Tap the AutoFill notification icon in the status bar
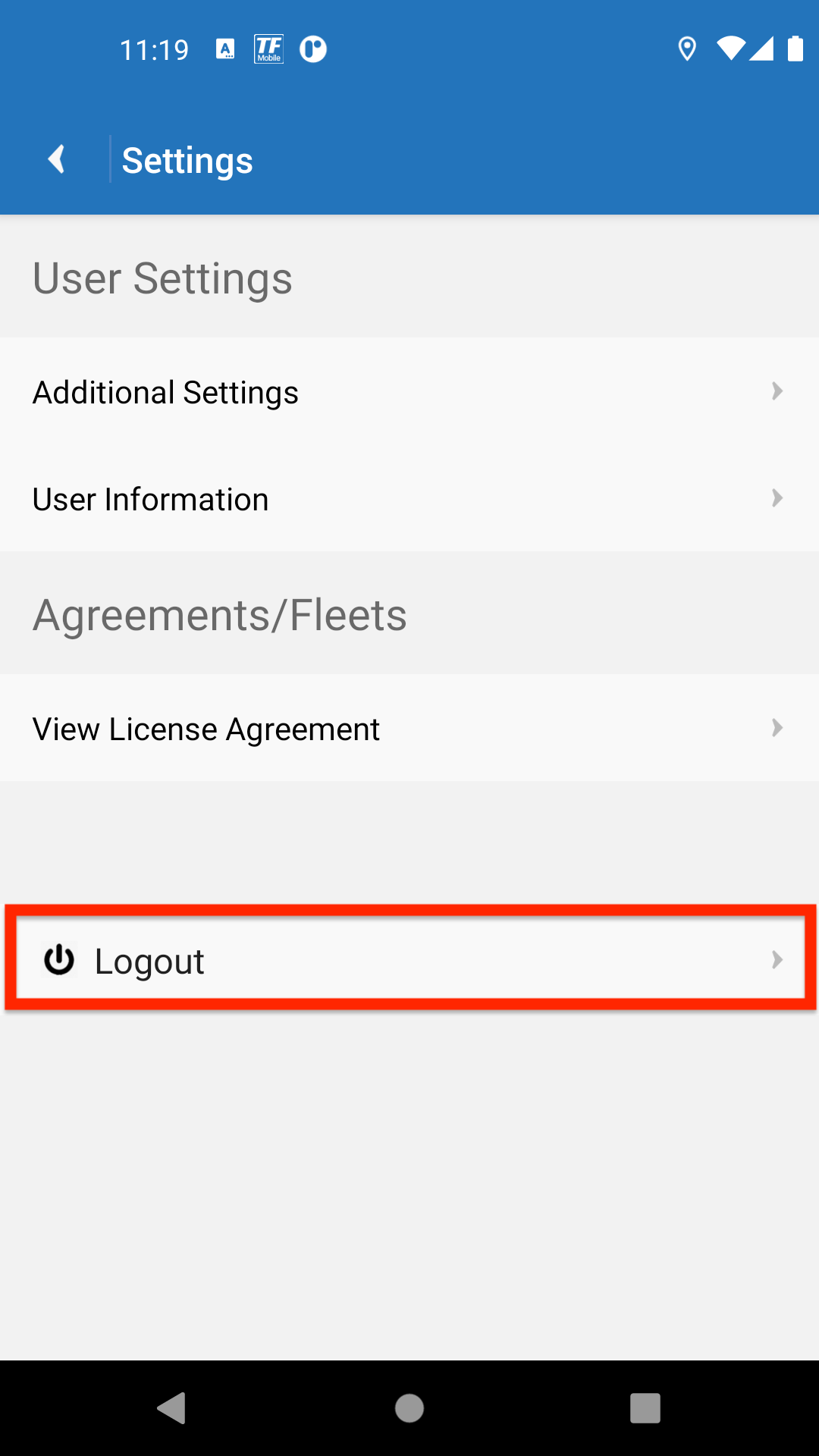Screen dimensions: 819x1456 pyautogui.click(x=225, y=49)
